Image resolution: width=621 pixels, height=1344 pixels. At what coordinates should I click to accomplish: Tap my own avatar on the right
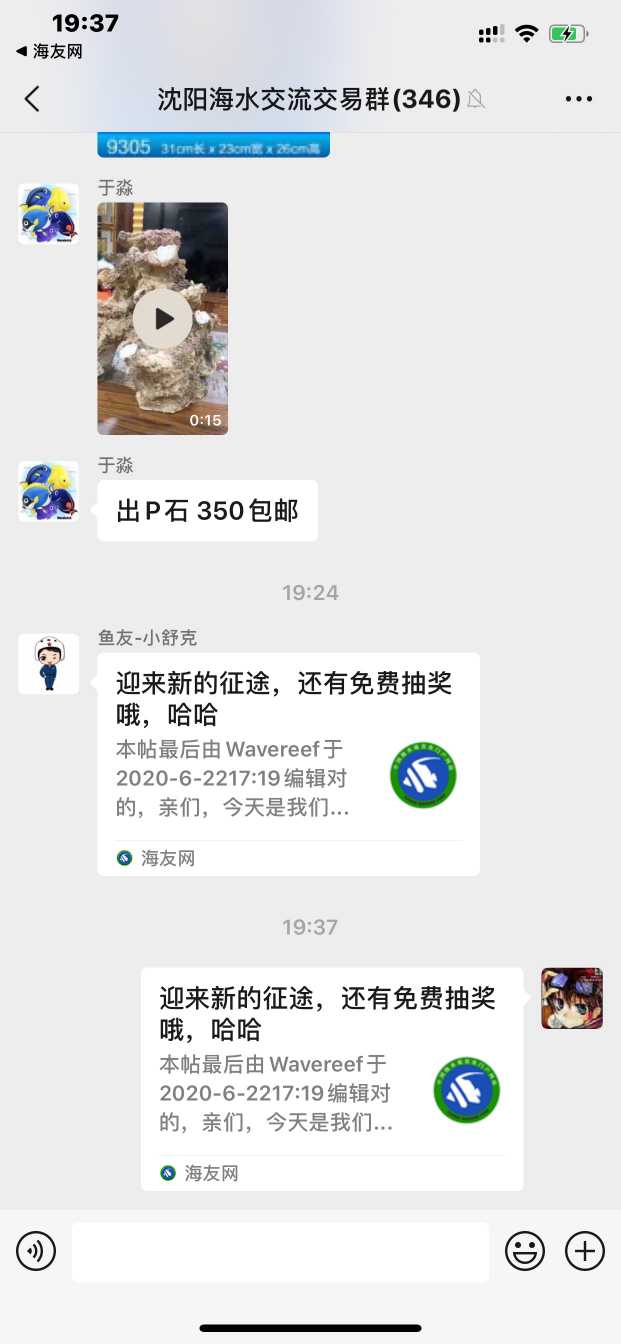(x=571, y=998)
